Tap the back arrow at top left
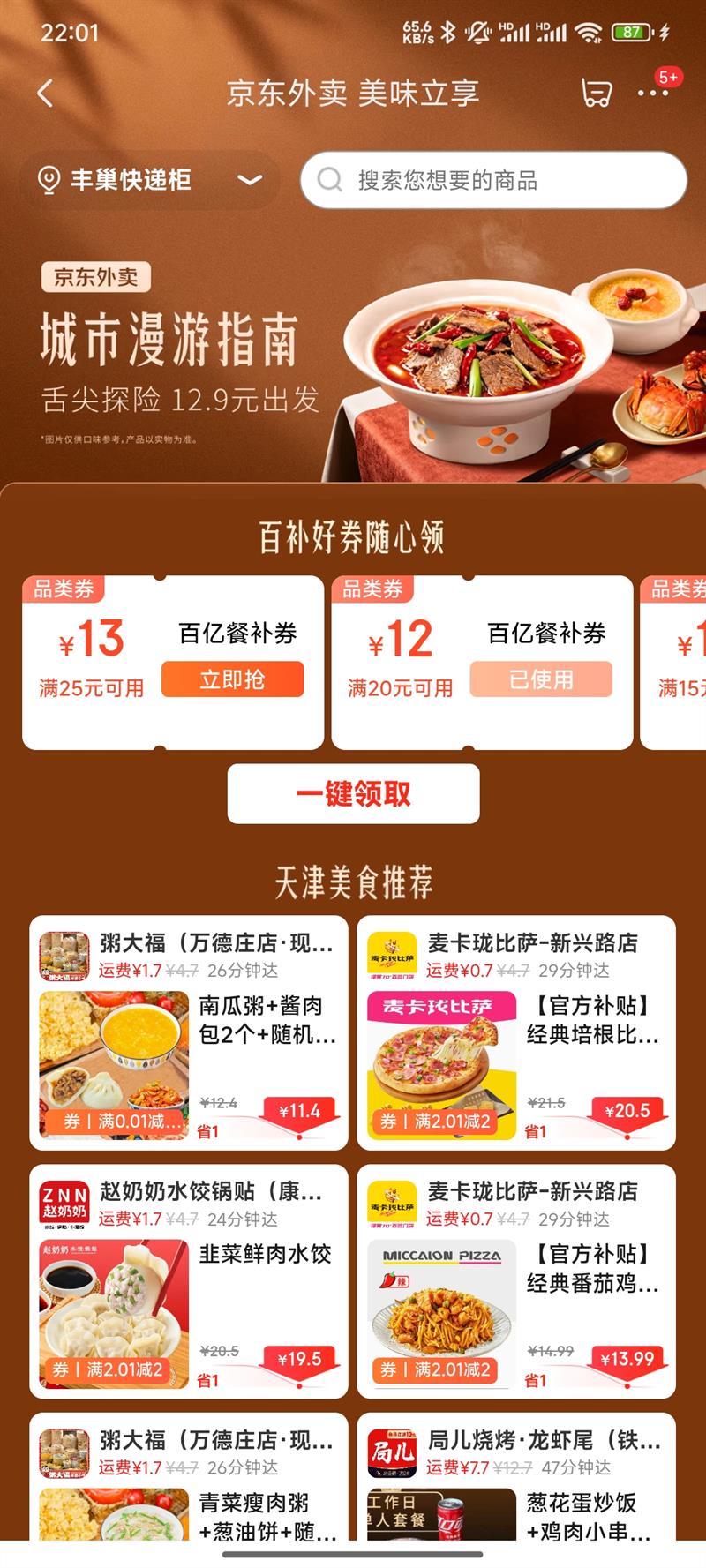The image size is (706, 1568). [46, 93]
